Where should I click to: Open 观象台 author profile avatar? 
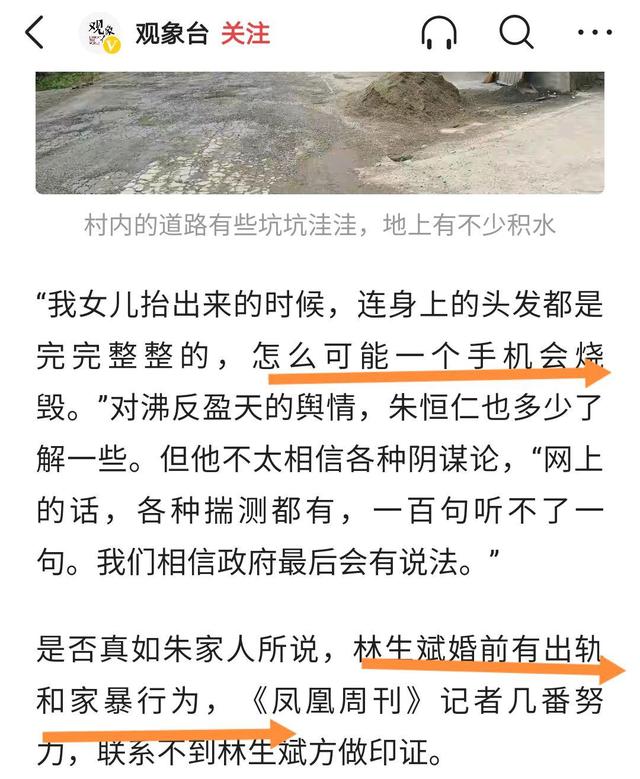100,34
